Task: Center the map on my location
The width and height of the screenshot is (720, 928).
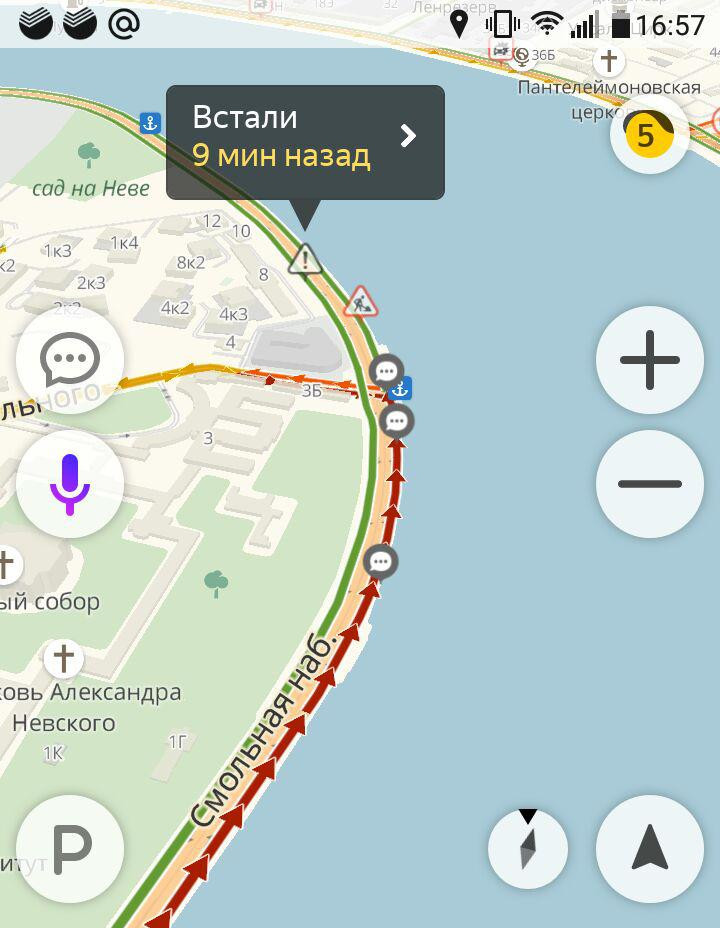Action: [649, 848]
